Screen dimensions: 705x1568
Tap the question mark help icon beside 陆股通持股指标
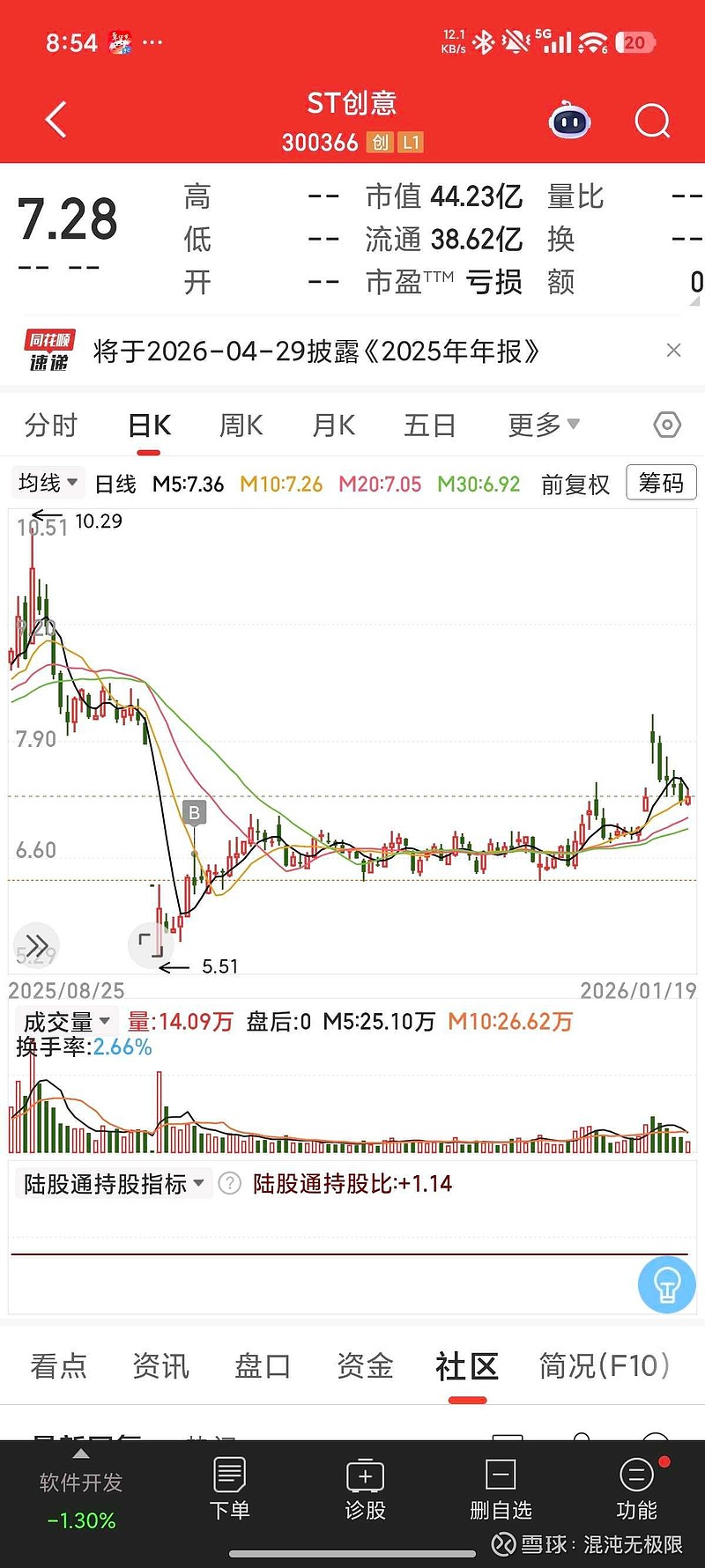pyautogui.click(x=230, y=1183)
